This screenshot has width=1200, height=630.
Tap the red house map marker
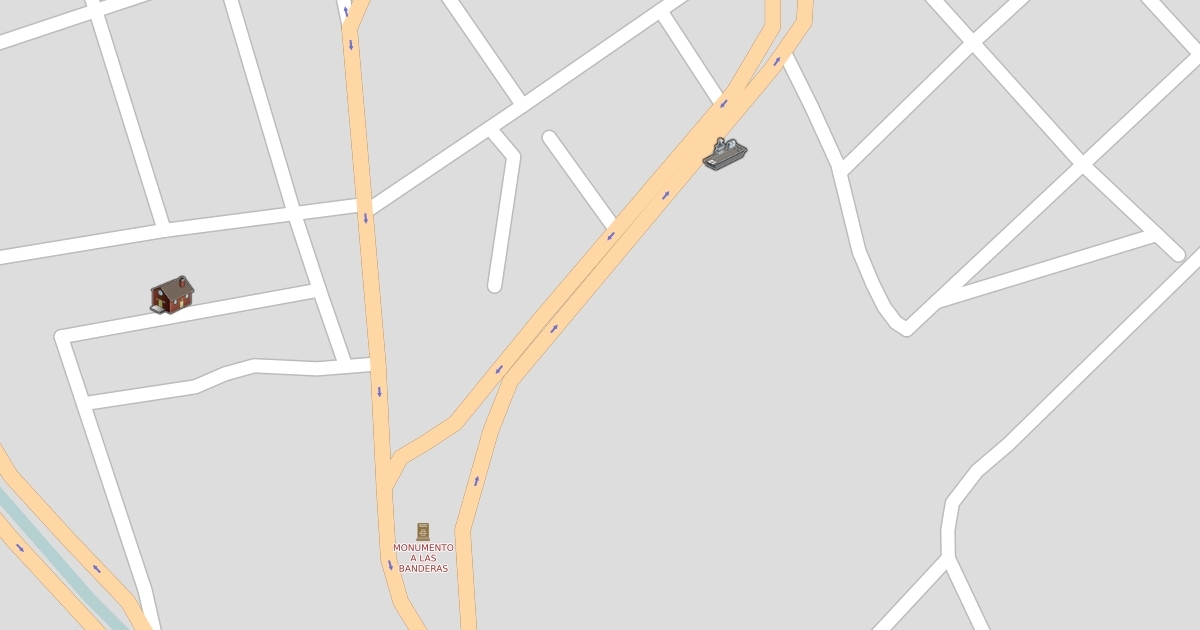[172, 295]
